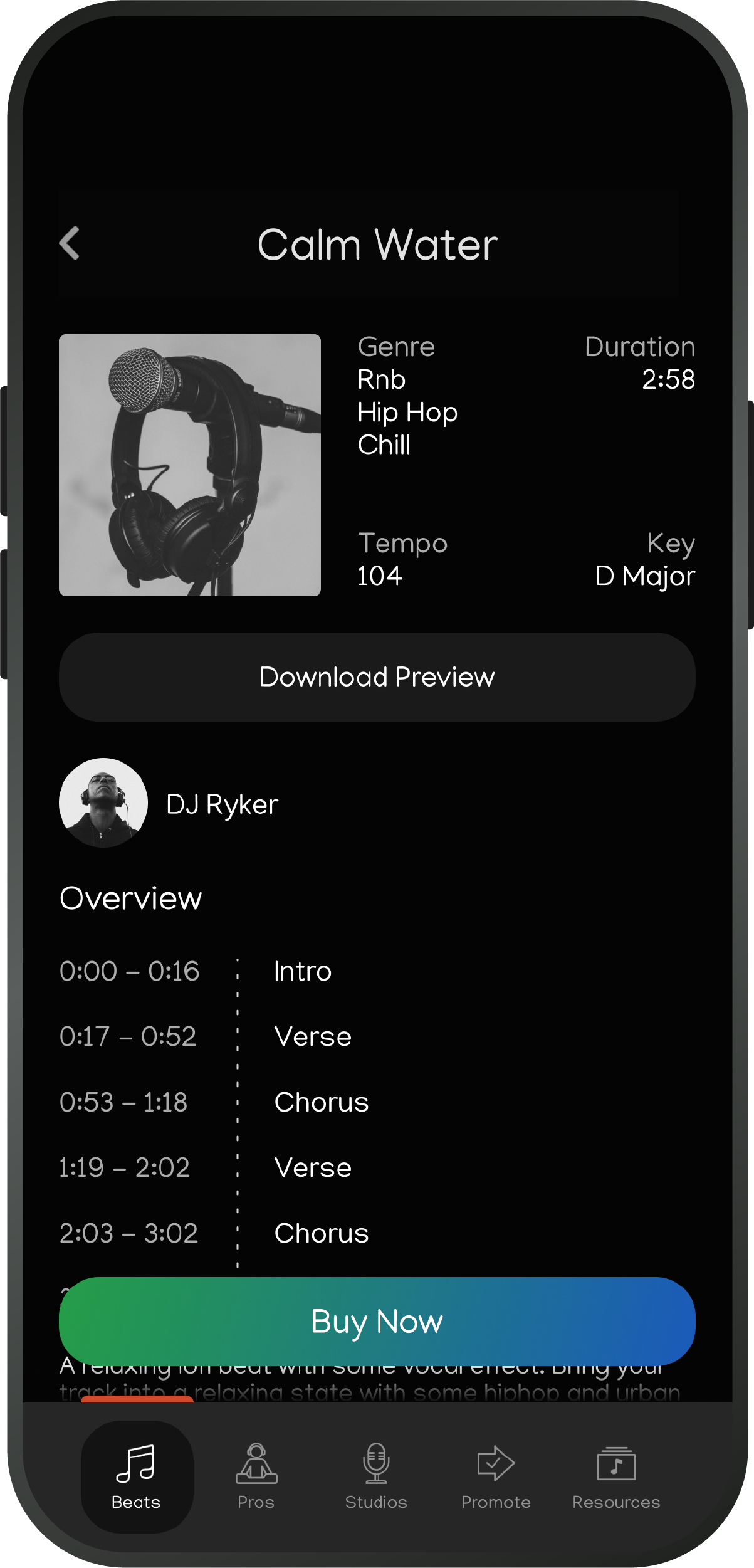Open the Studios tab
Image resolution: width=754 pixels, height=1568 pixels.
tap(376, 1477)
